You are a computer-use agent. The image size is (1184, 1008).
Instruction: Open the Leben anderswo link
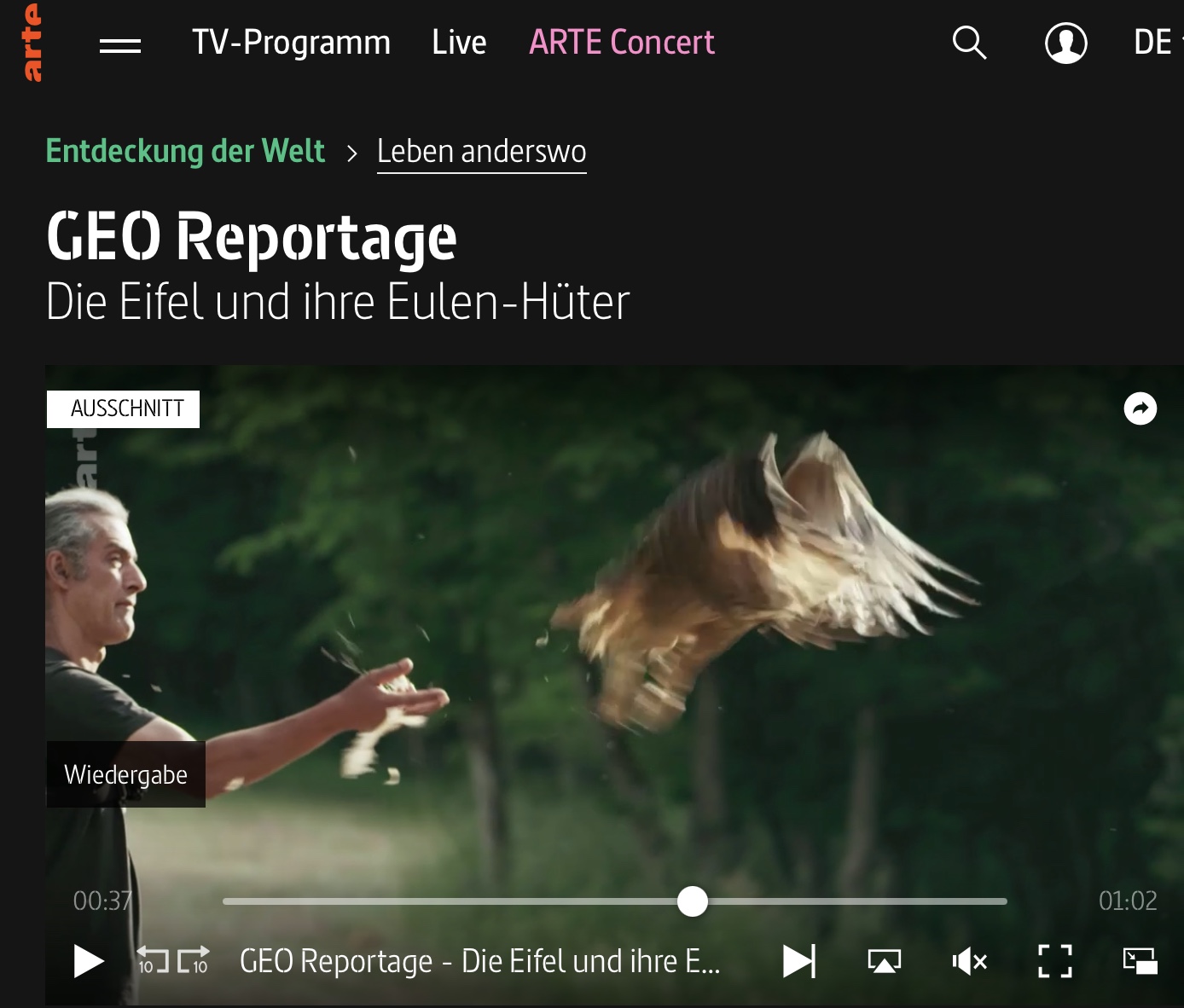tap(481, 152)
